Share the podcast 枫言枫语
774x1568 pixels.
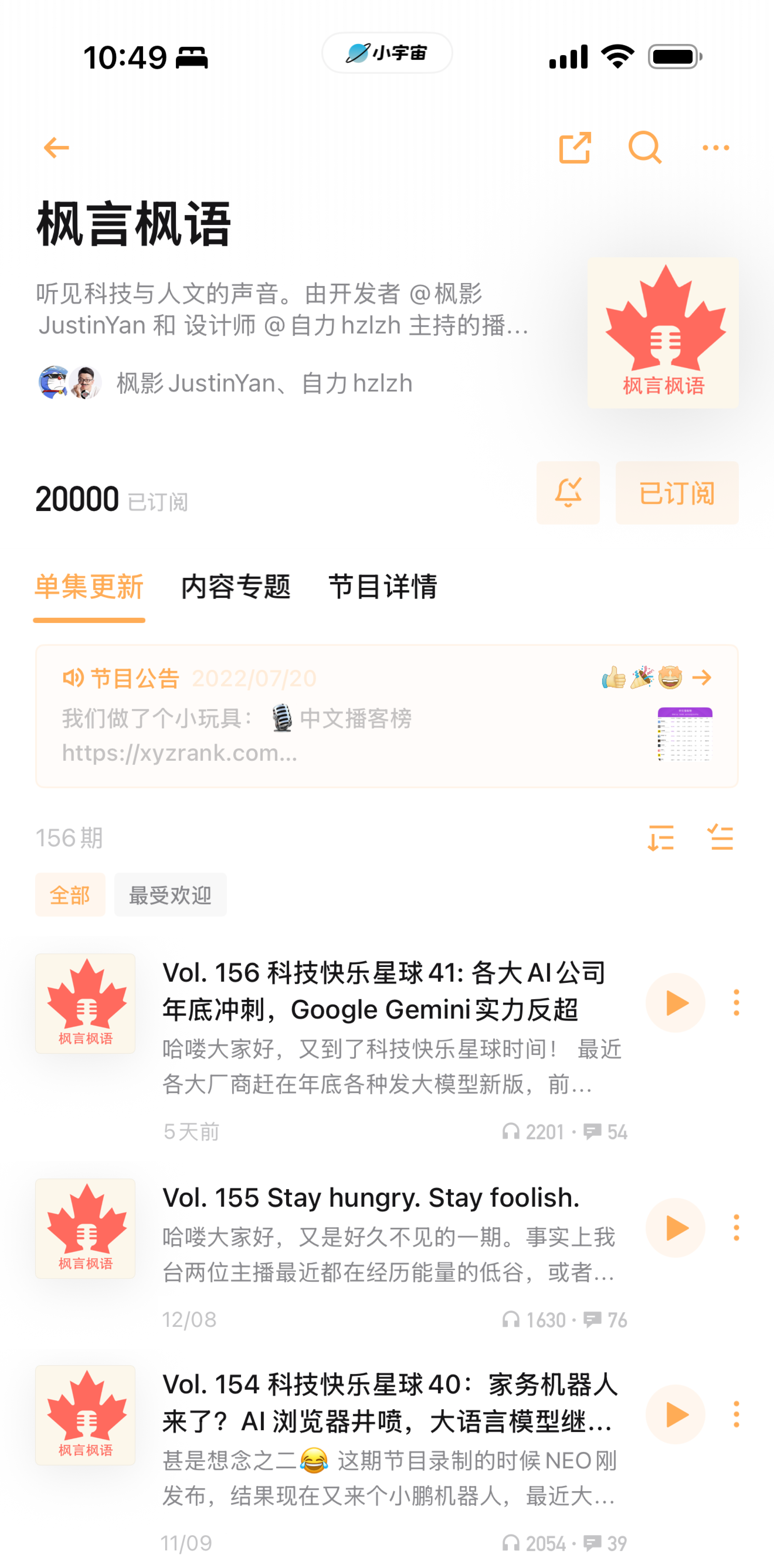pyautogui.click(x=575, y=147)
